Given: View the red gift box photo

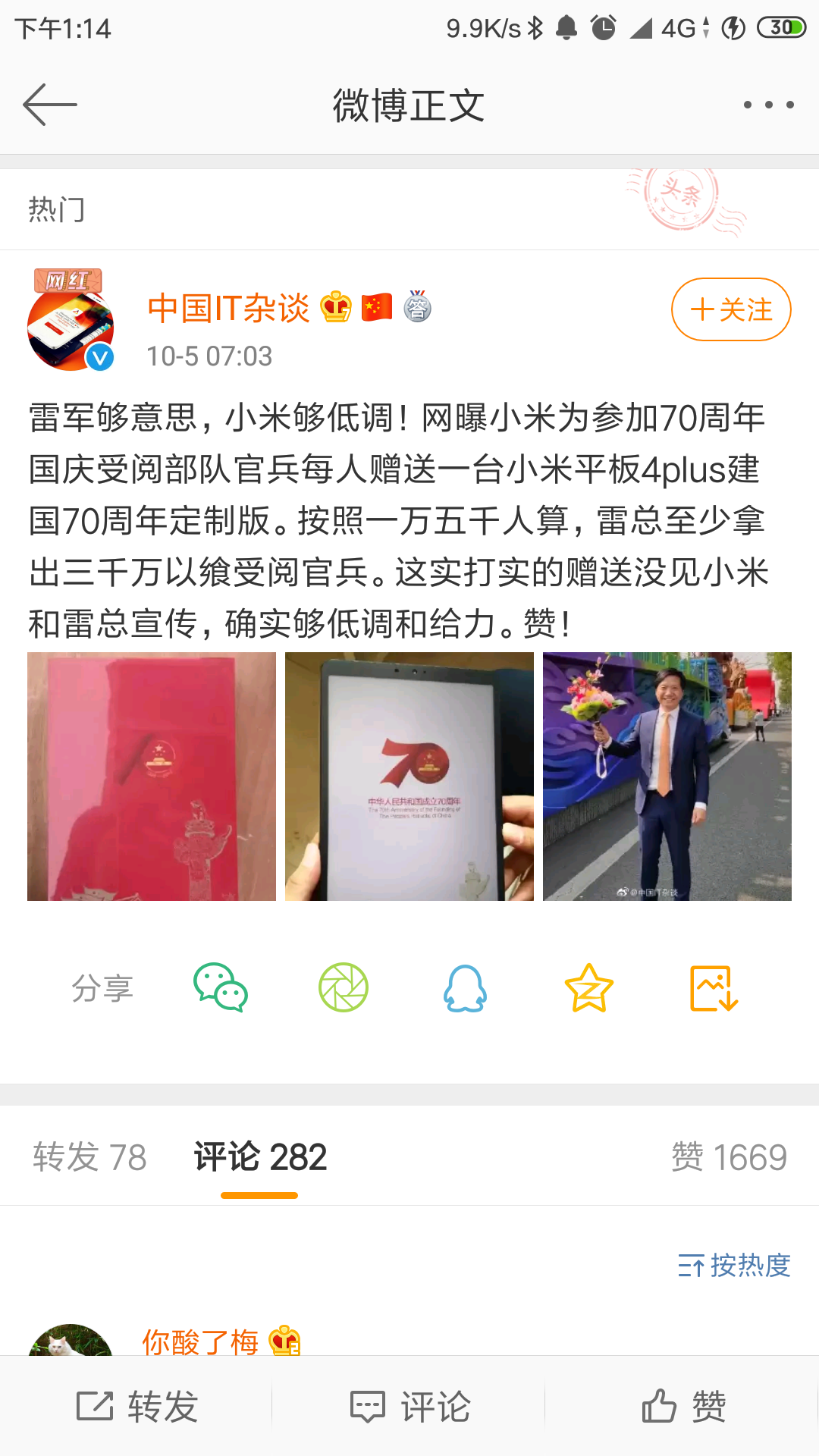Looking at the screenshot, I should pos(152,777).
